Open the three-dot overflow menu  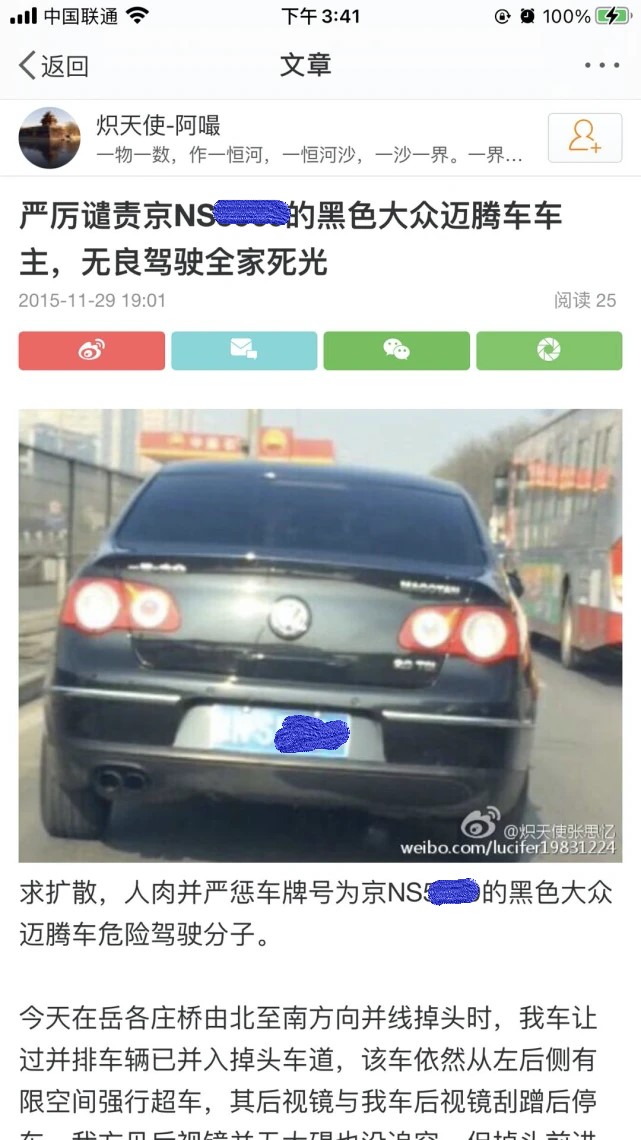(601, 66)
